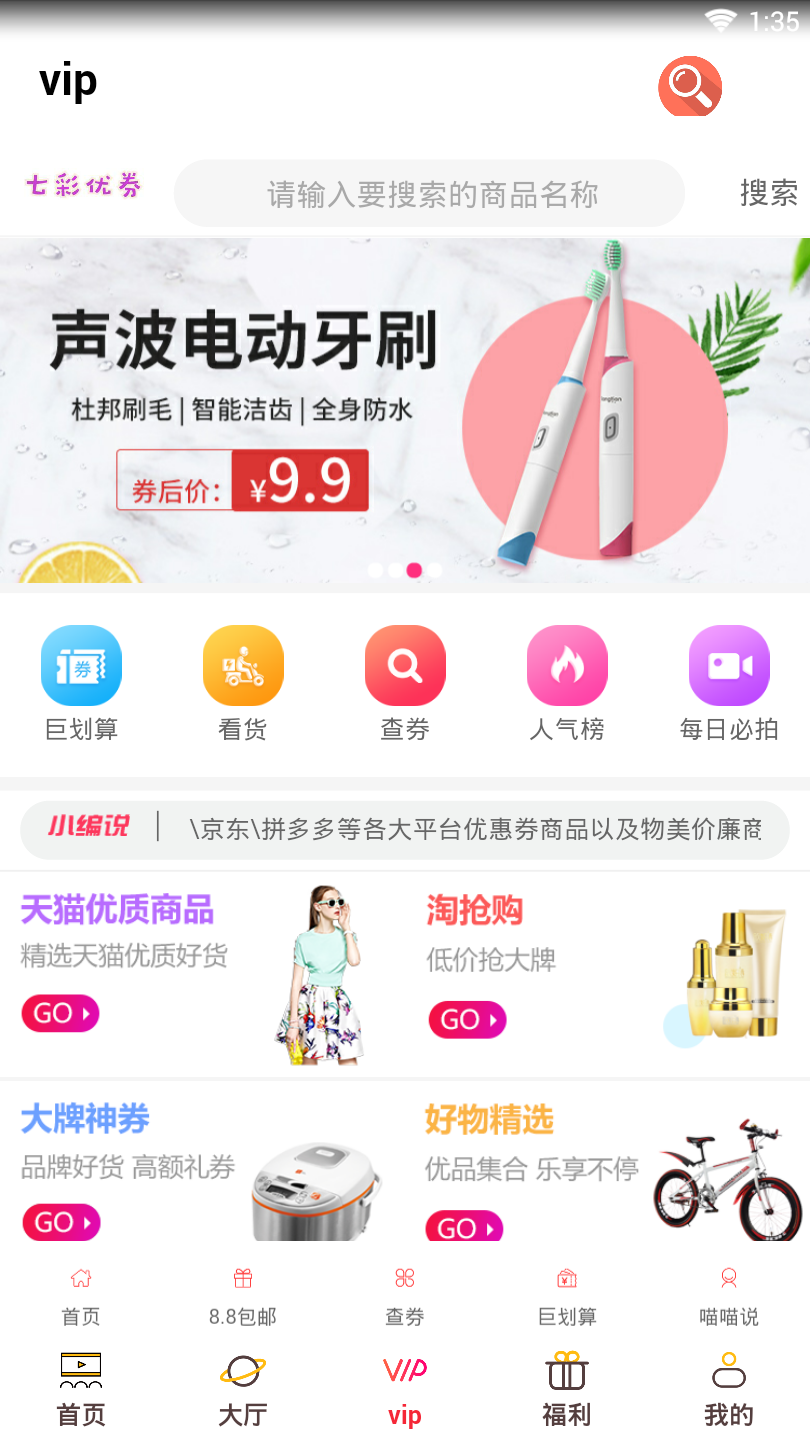Open the 人气榜 popularity ranking
Image resolution: width=810 pixels, height=1440 pixels.
click(x=567, y=666)
